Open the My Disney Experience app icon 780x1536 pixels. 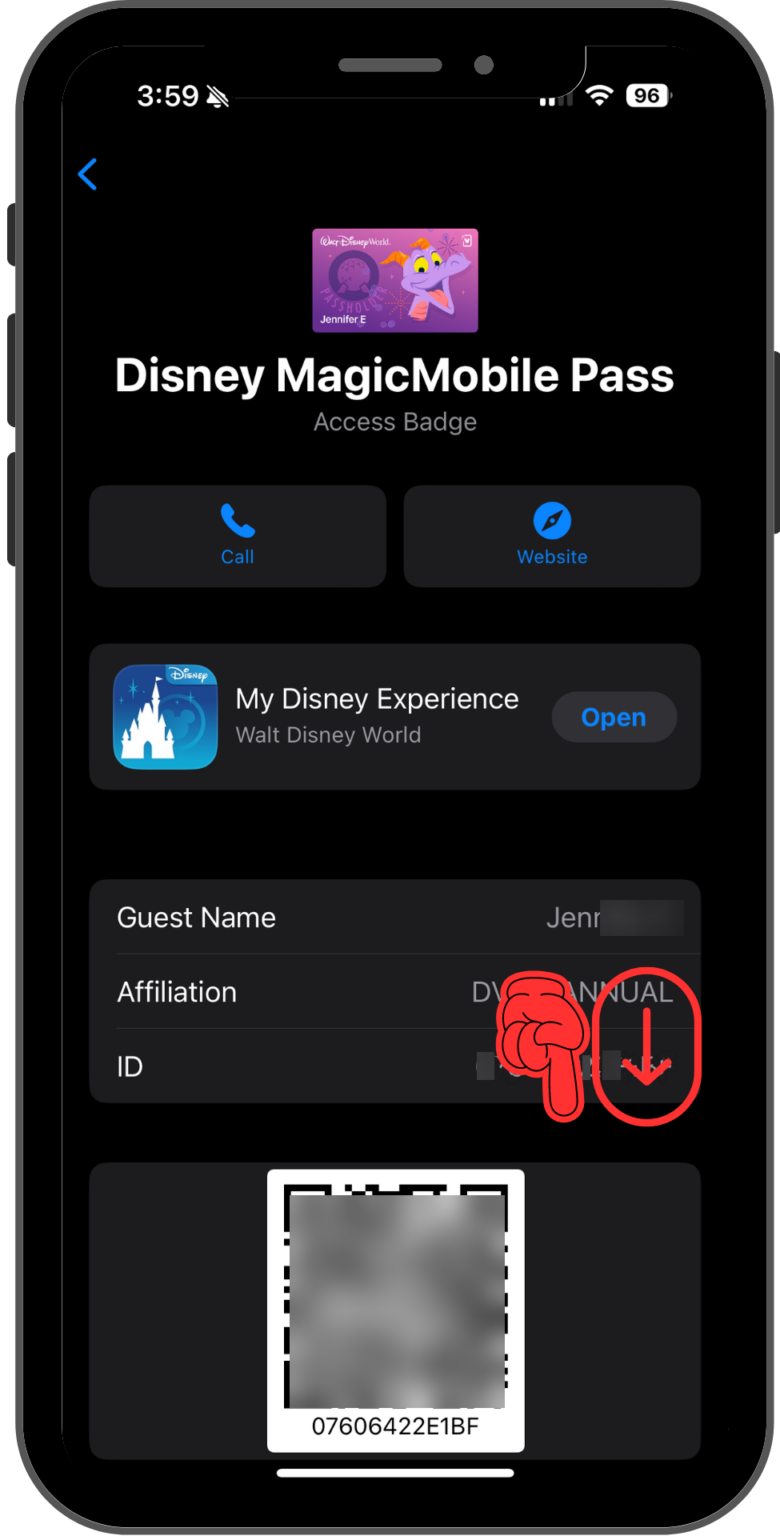click(x=165, y=716)
